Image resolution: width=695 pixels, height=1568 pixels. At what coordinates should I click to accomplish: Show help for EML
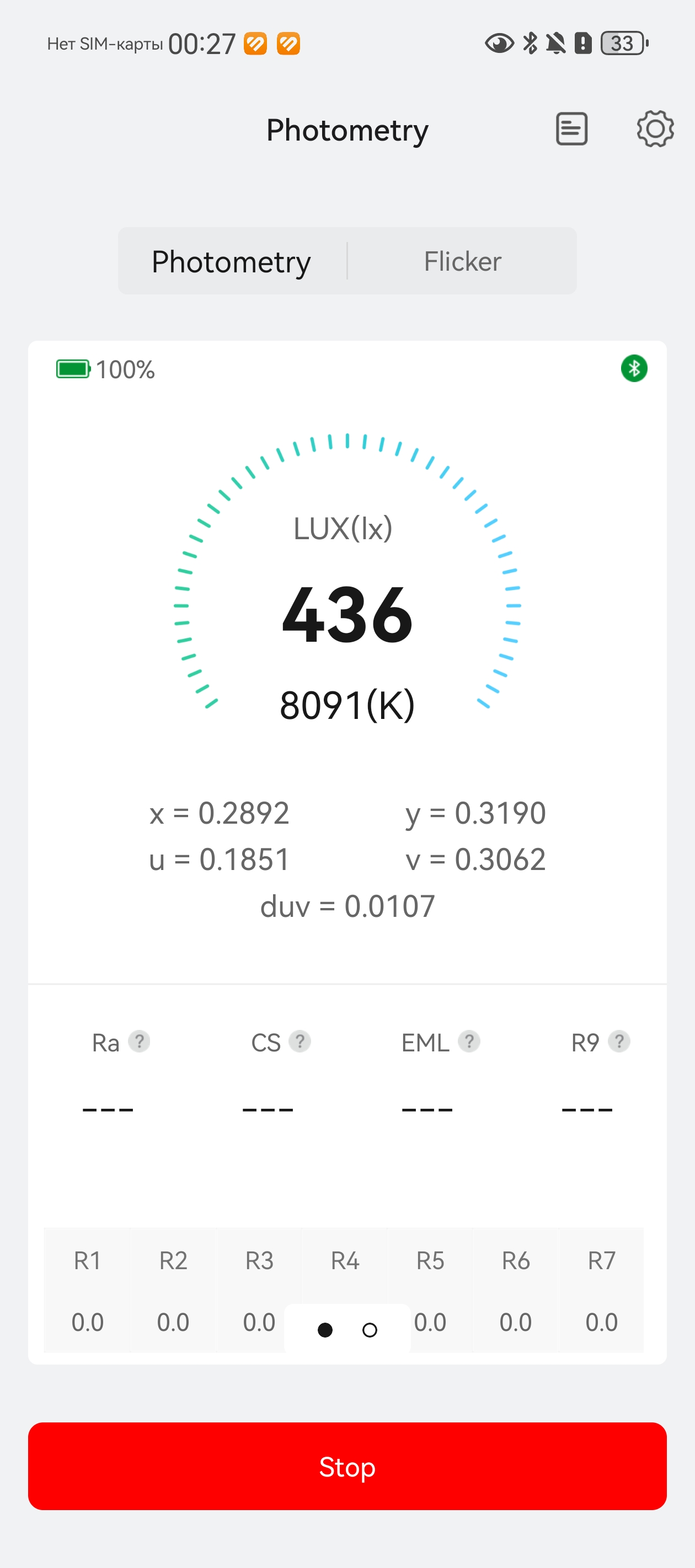(469, 1041)
